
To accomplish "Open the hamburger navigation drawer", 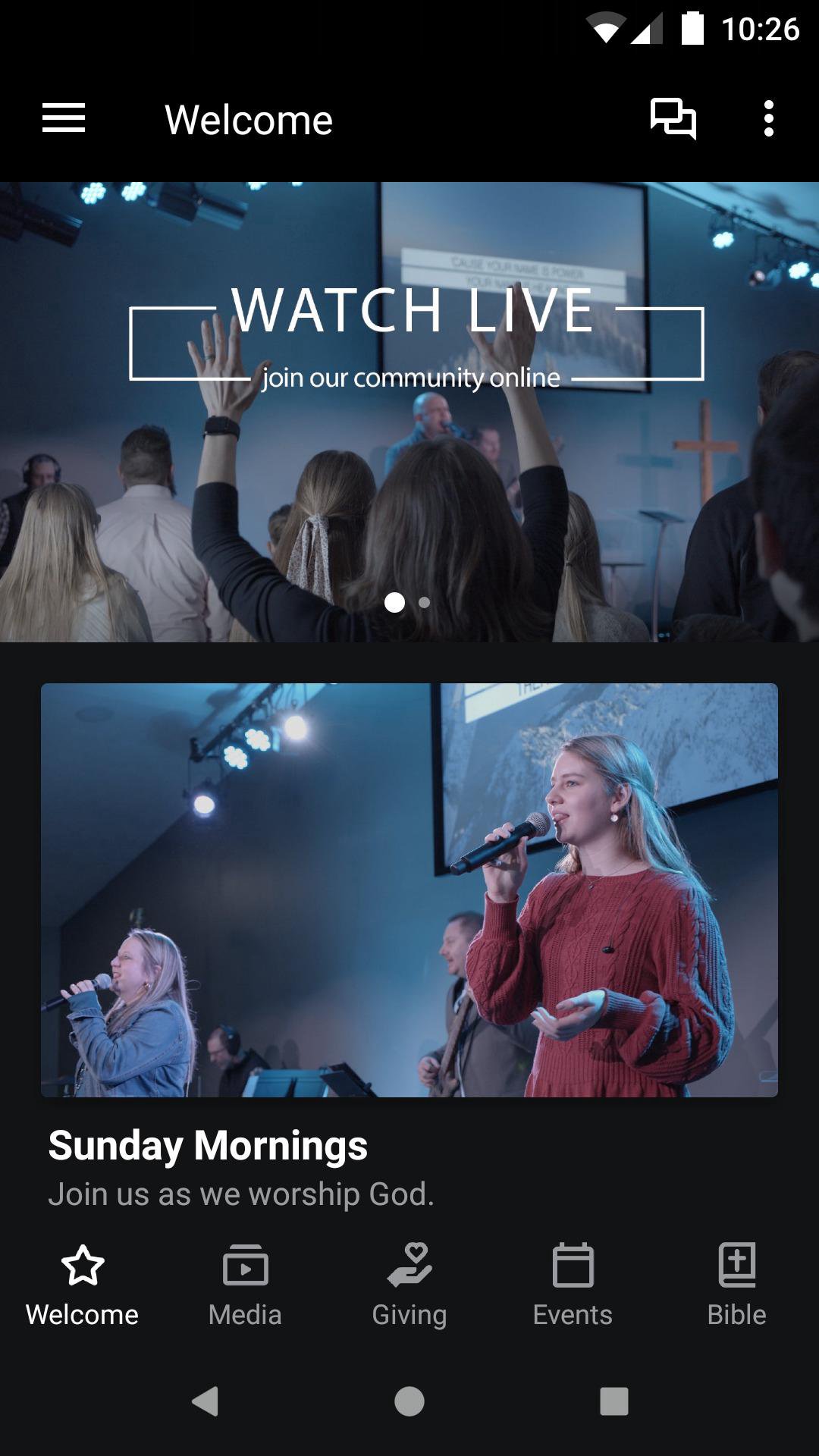I will click(64, 119).
